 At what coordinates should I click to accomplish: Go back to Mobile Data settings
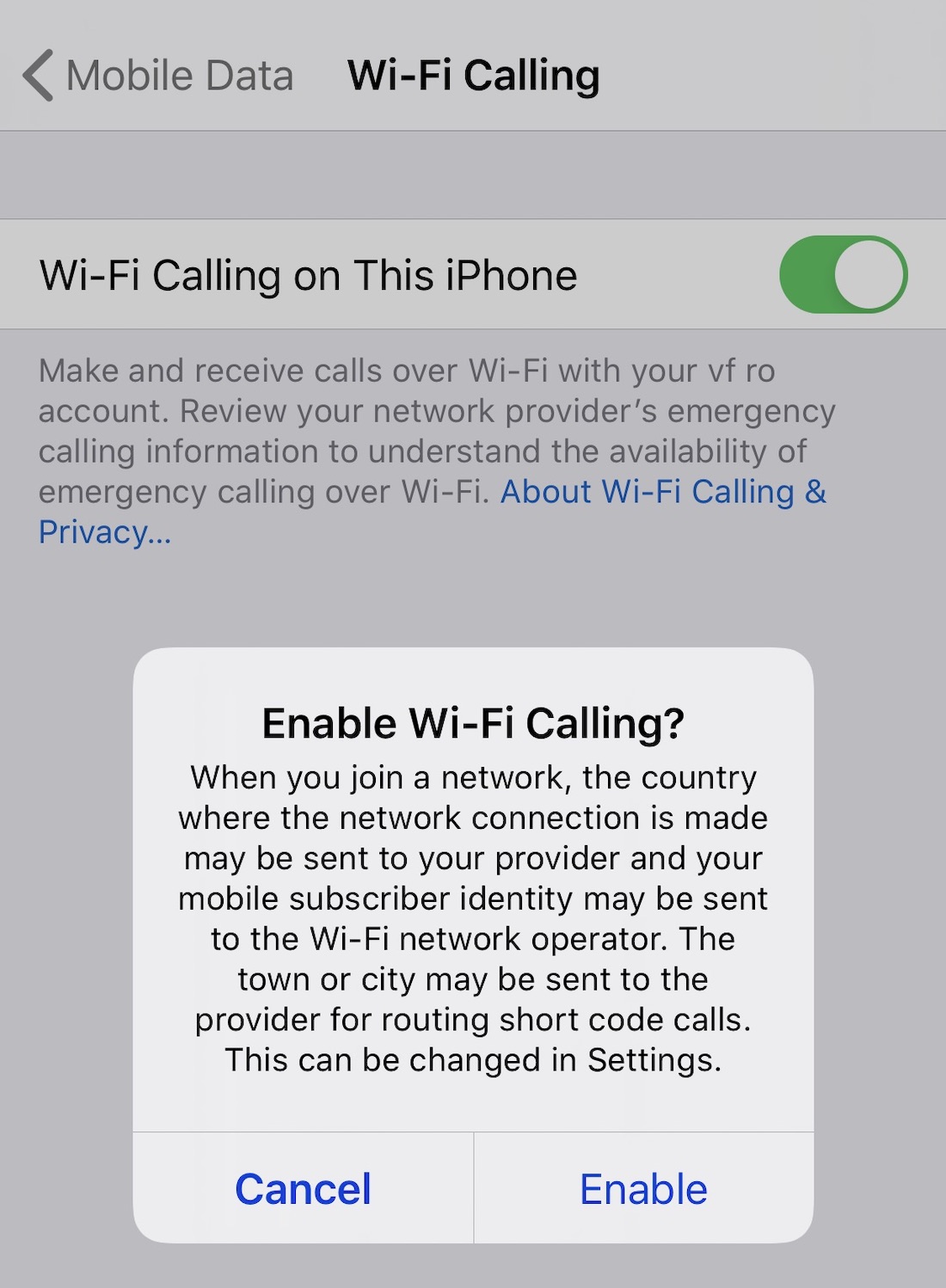tap(159, 76)
